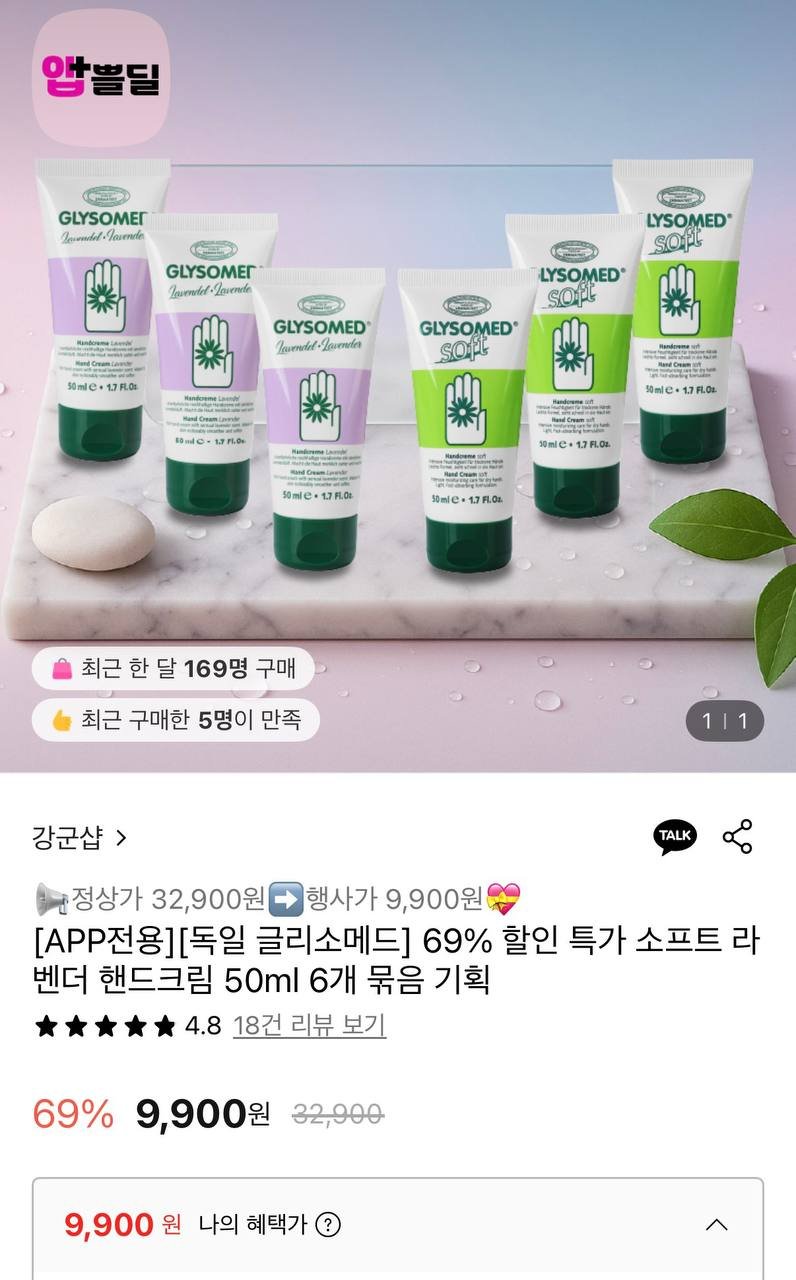Share via the KakaoTalk icon
This screenshot has height=1280, width=796.
click(x=675, y=836)
